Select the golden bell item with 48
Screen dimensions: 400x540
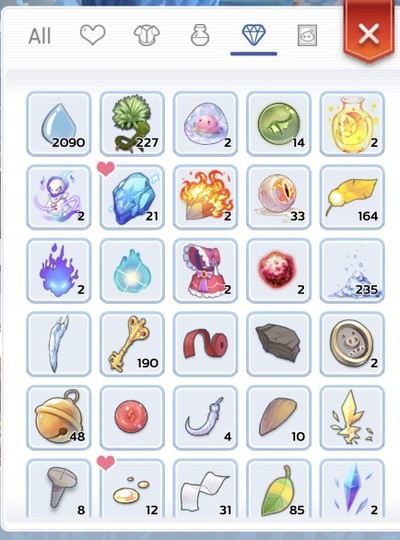click(59, 417)
